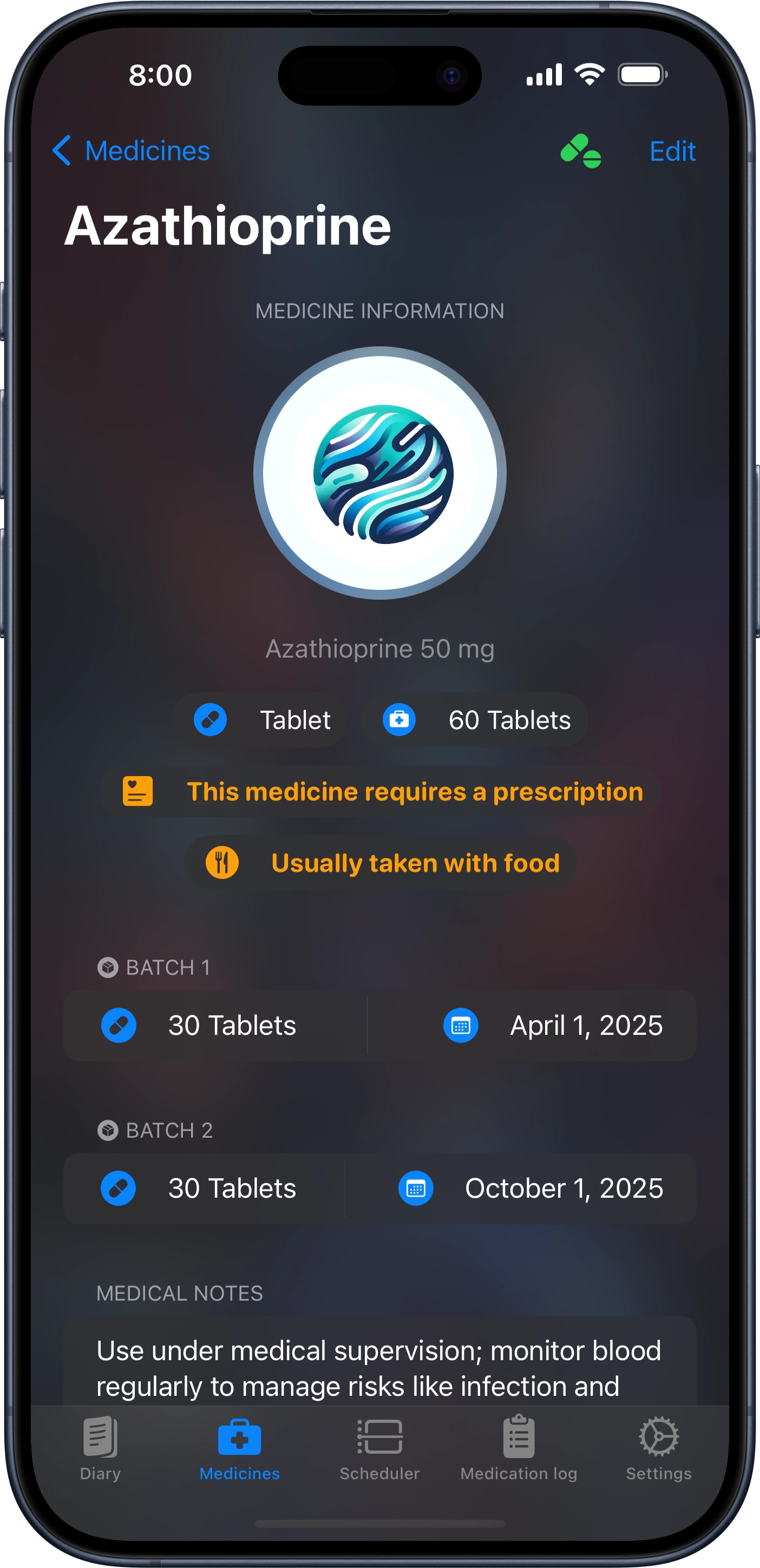Go back to the Medicines list

click(x=132, y=151)
